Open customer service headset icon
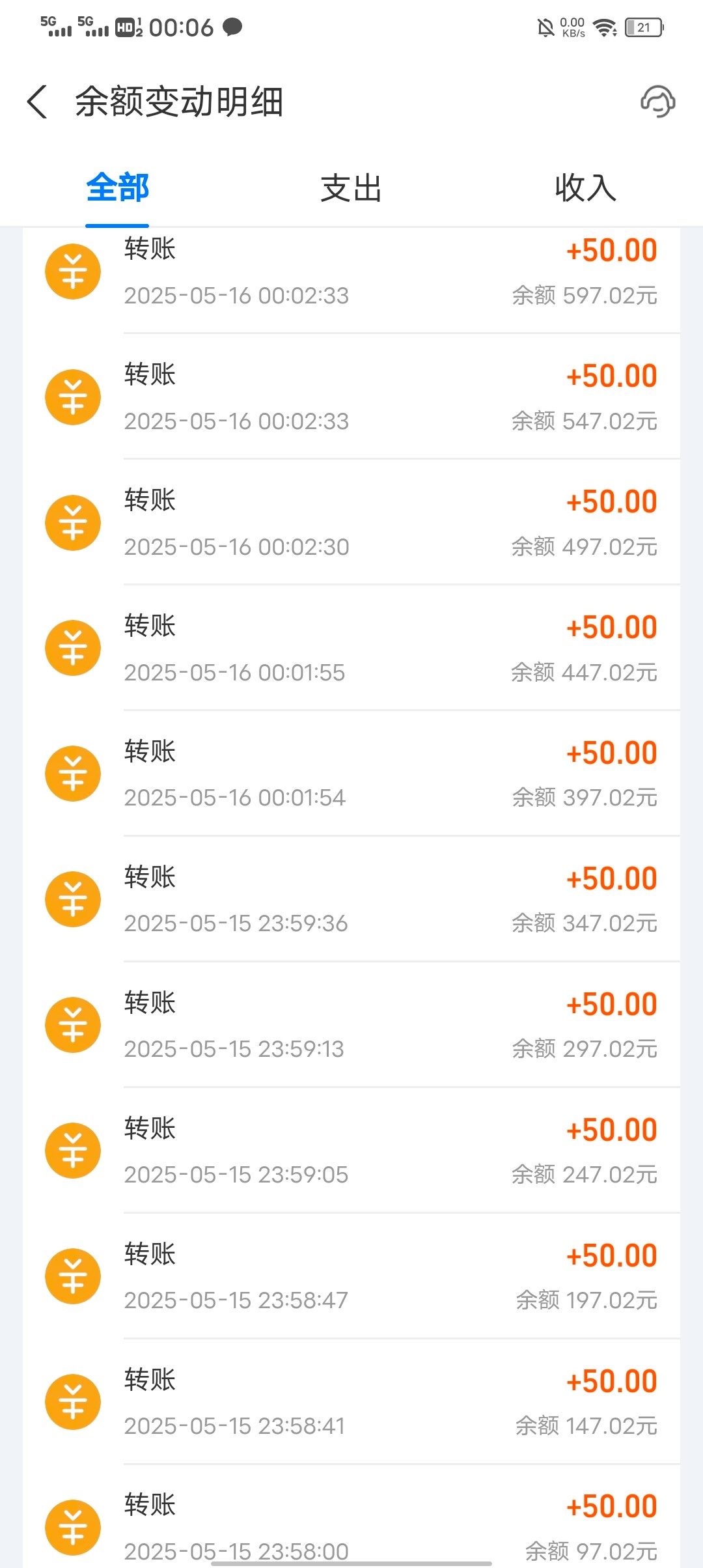This screenshot has height=1568, width=703. pyautogui.click(x=657, y=102)
